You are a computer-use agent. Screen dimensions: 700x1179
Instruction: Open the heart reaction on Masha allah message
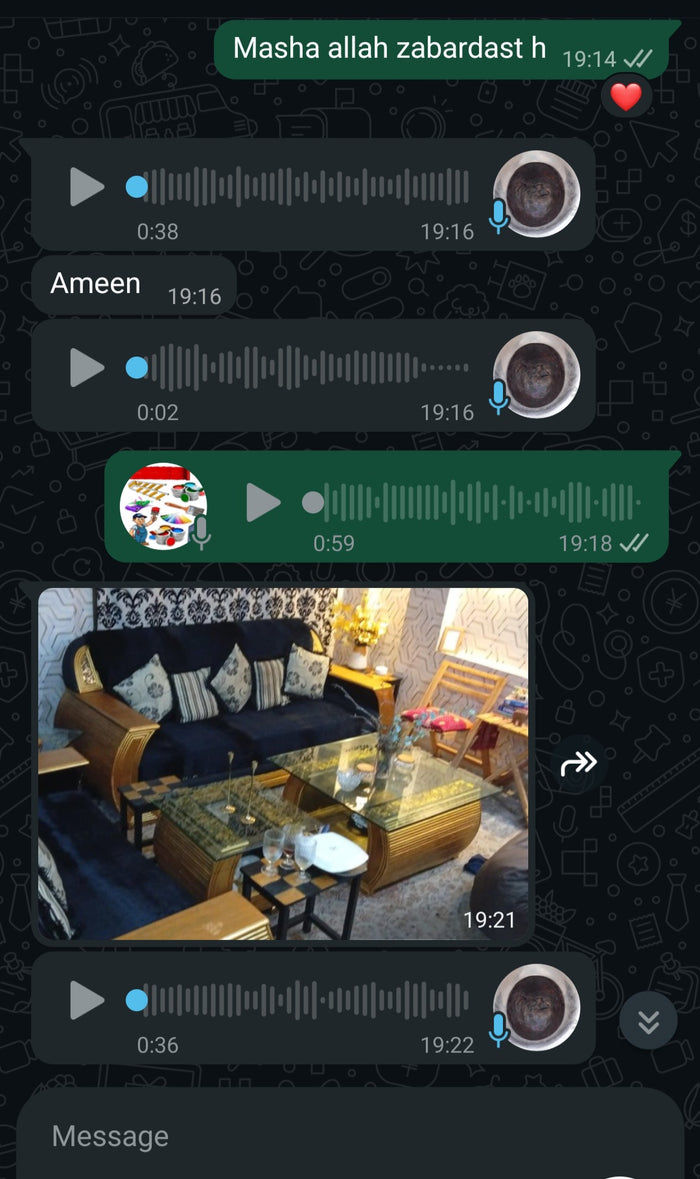(x=626, y=97)
